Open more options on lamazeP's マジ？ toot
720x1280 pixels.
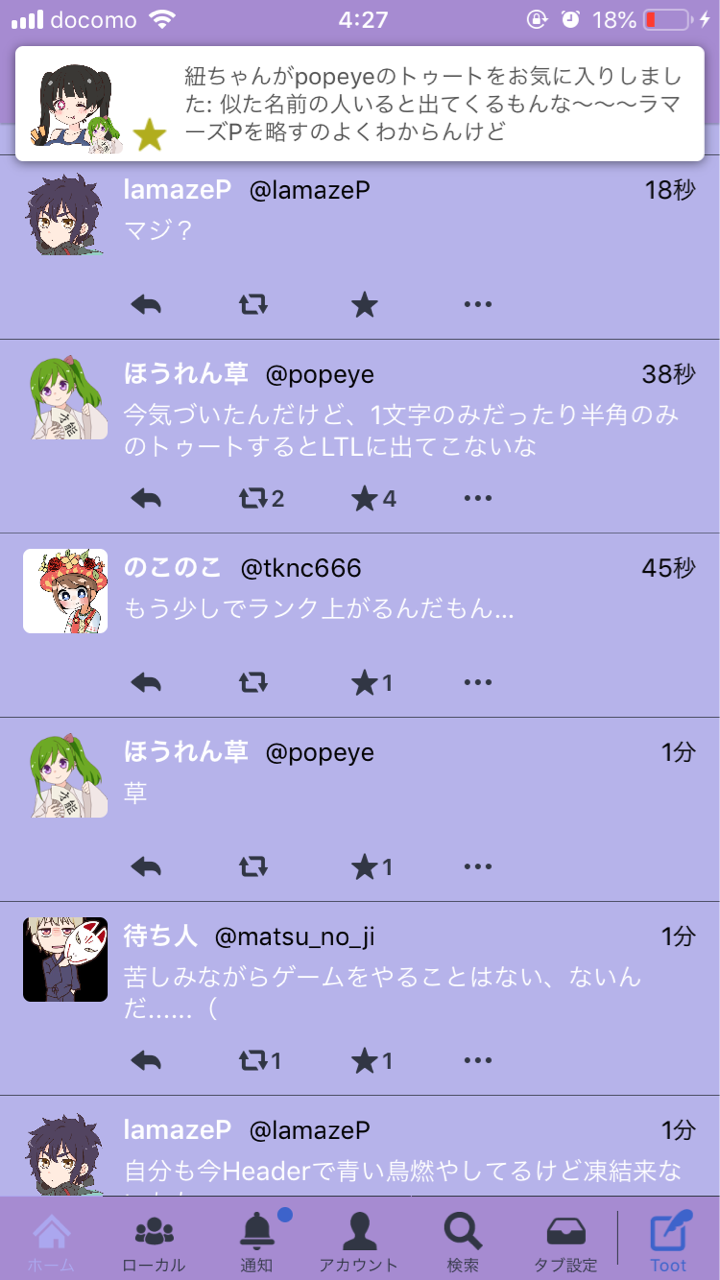[x=478, y=305]
